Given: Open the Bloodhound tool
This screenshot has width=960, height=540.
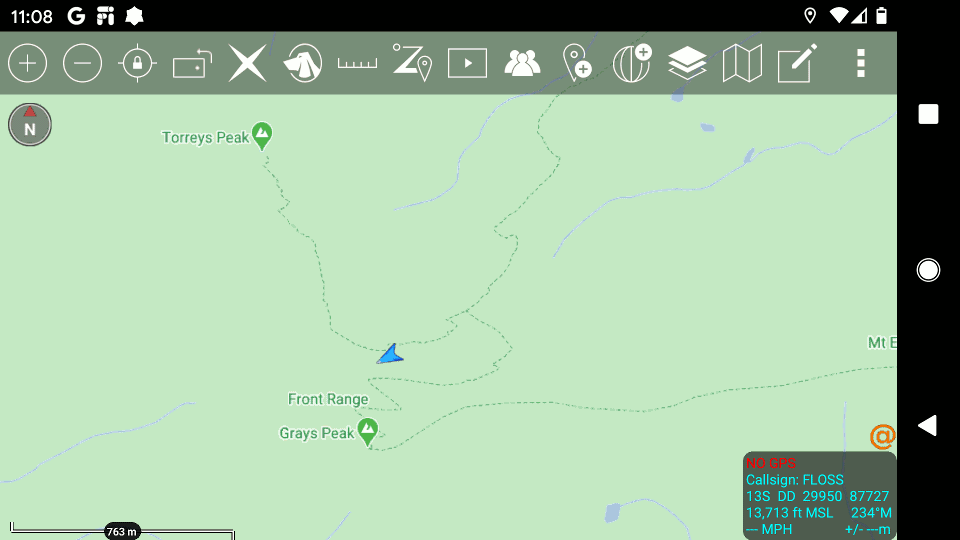Looking at the screenshot, I should 303,64.
